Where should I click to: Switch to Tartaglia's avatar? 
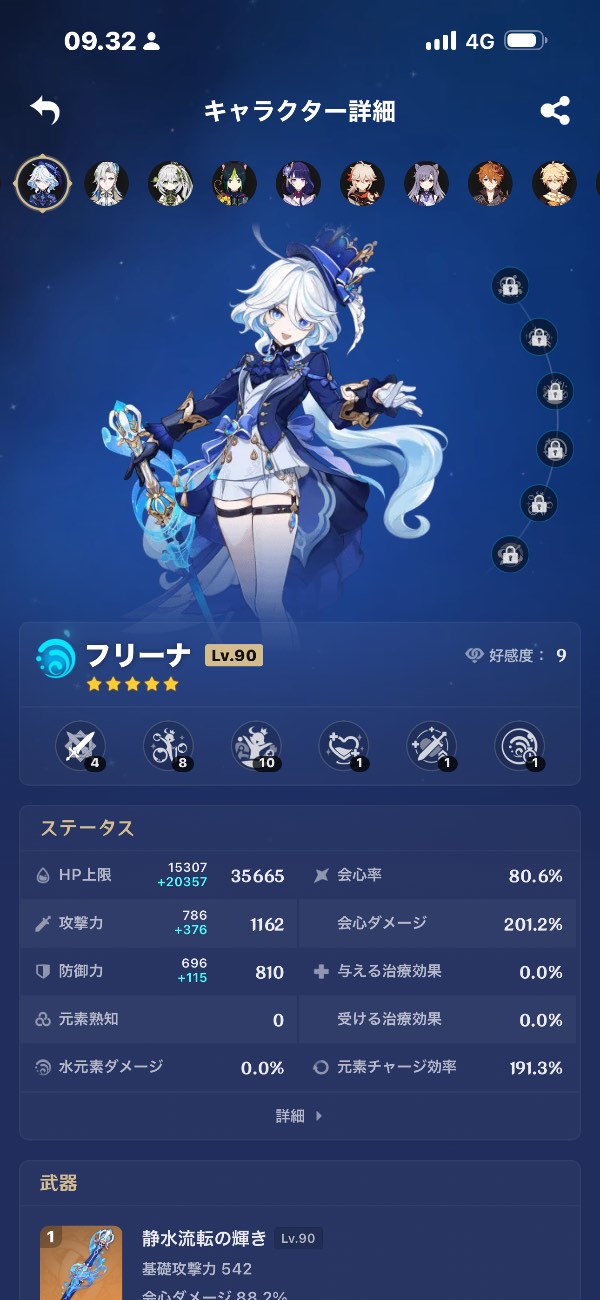click(x=490, y=184)
